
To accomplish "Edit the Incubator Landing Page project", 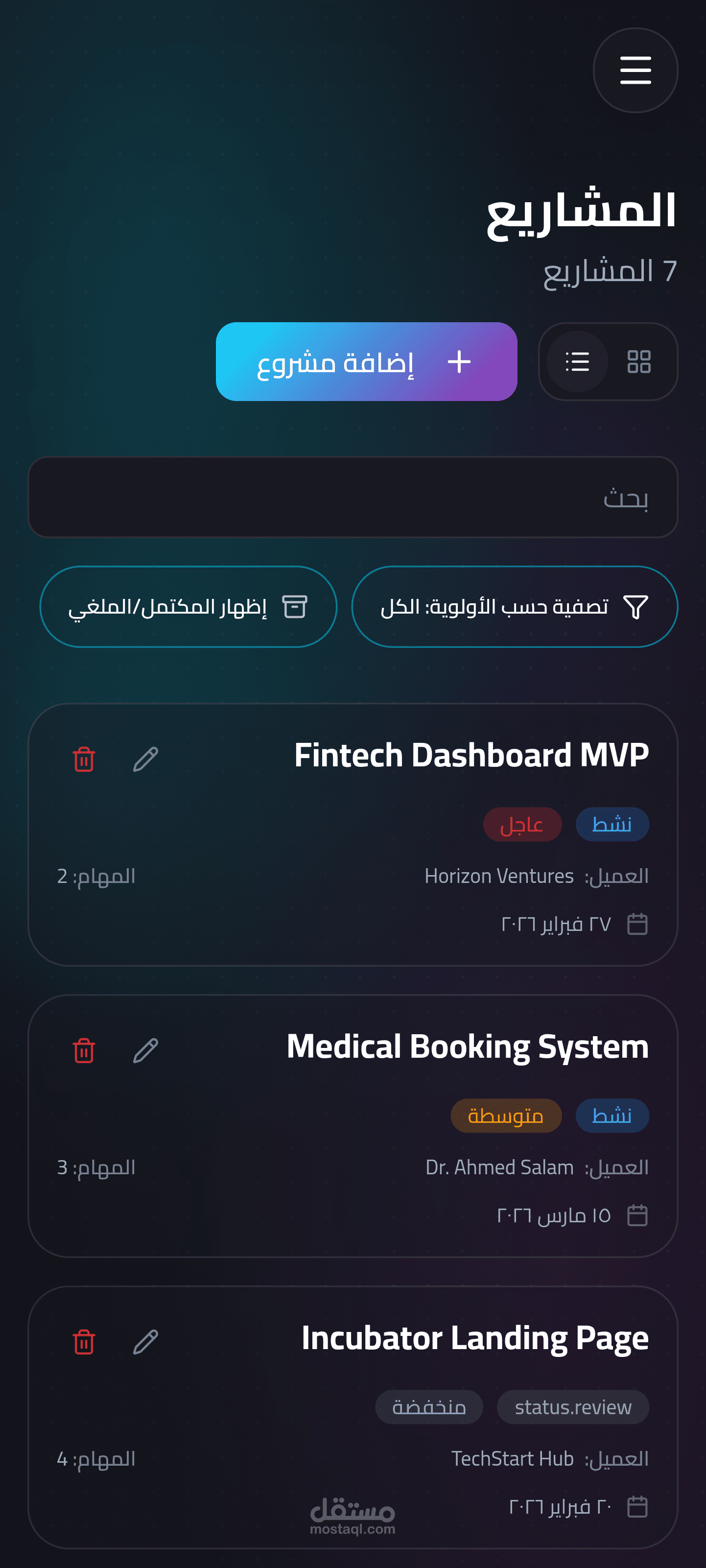I will pyautogui.click(x=145, y=1342).
